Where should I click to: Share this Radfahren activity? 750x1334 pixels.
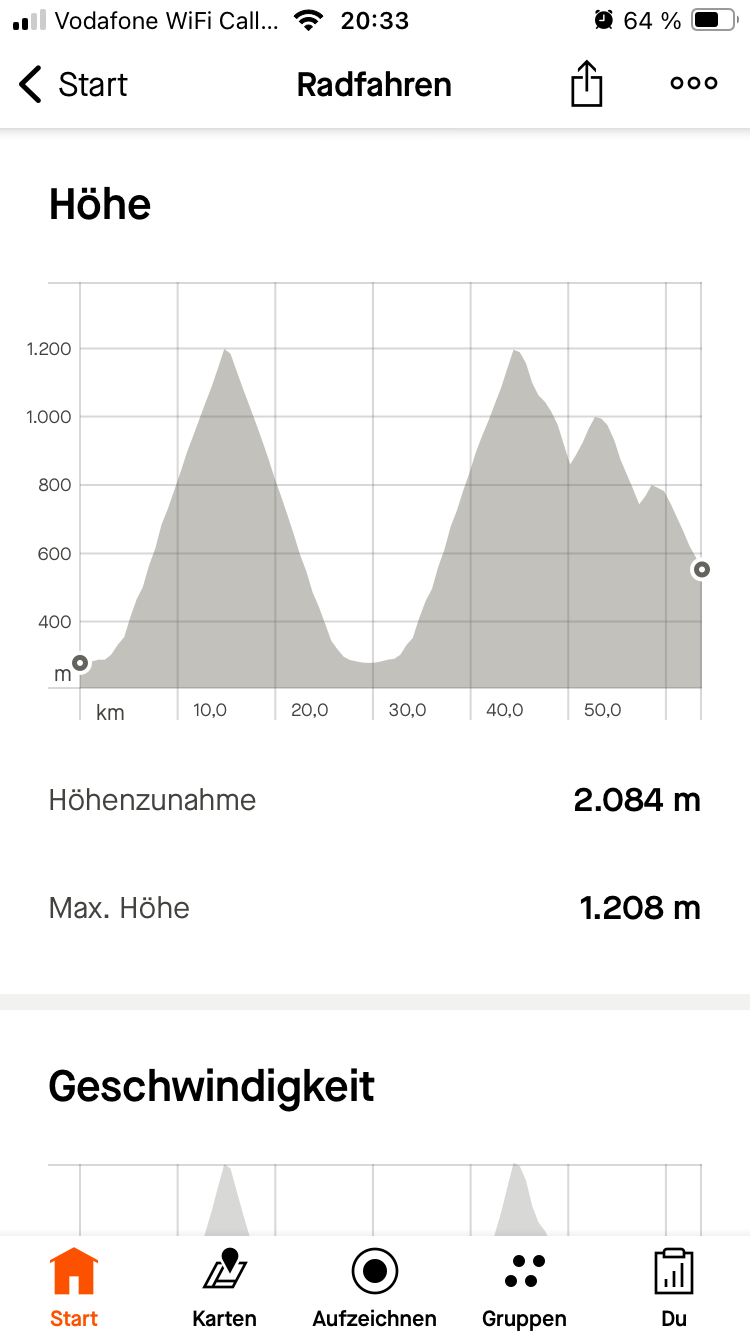(x=587, y=84)
